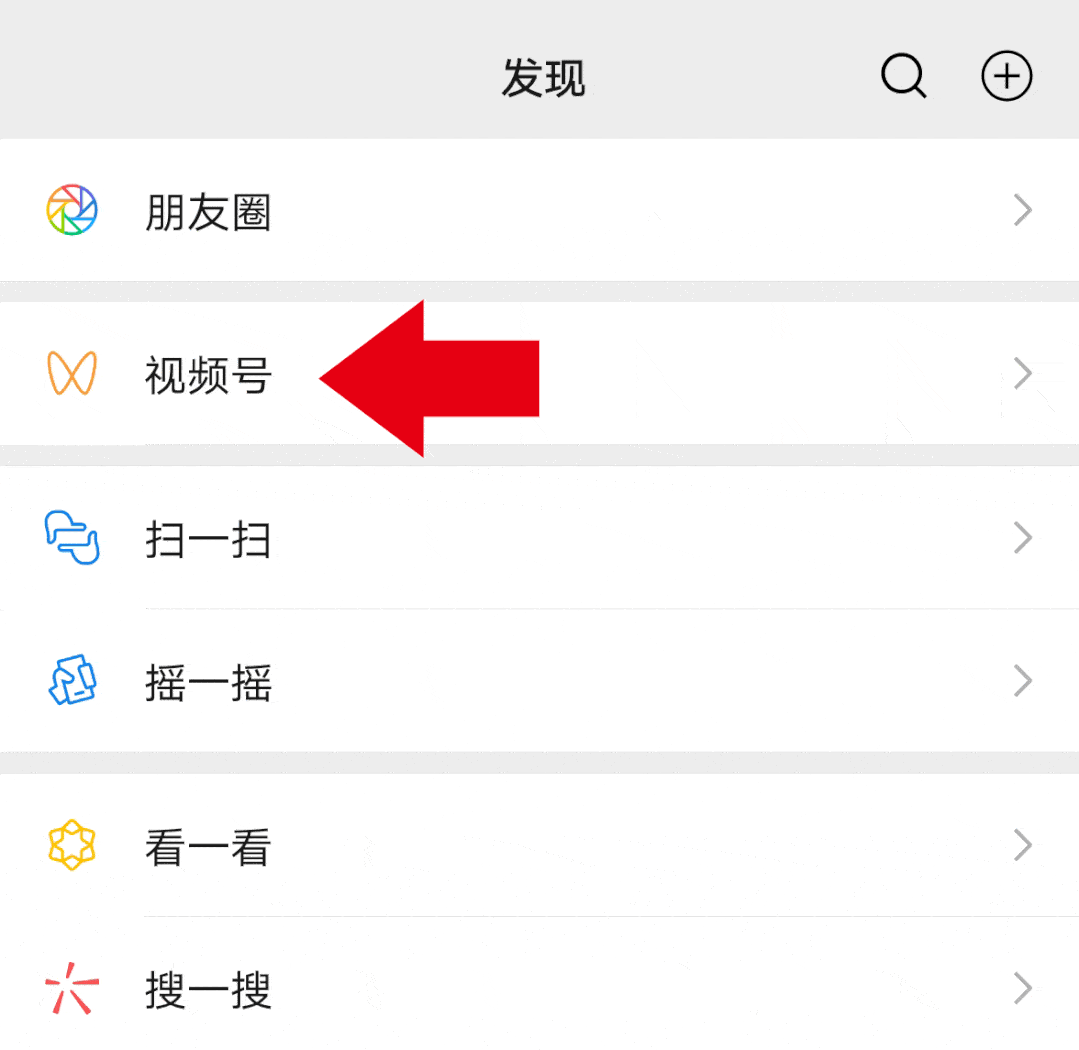Open the 视频号 Channels row
The height and width of the screenshot is (1050, 1079).
[x=208, y=375]
